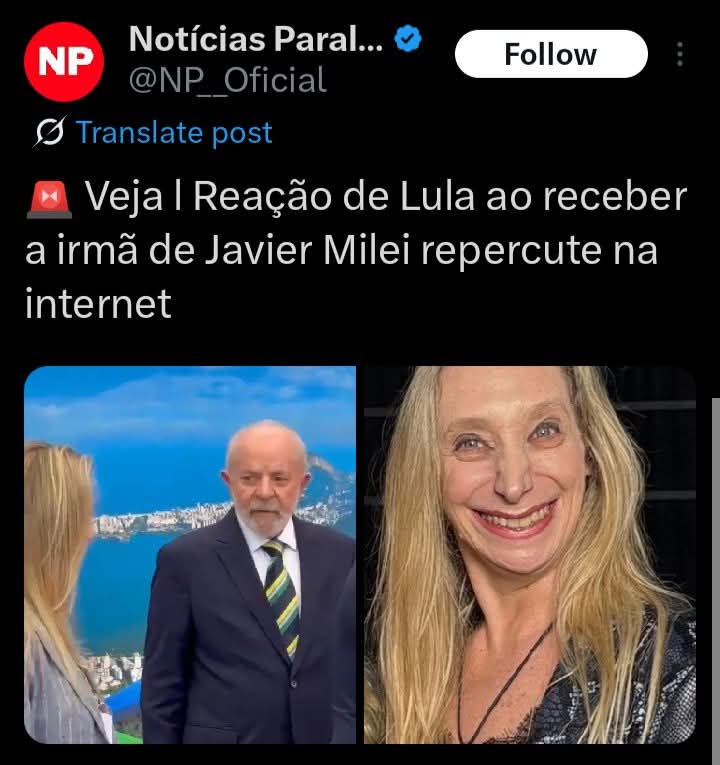View the right photo of the smiling woman

pyautogui.click(x=529, y=555)
